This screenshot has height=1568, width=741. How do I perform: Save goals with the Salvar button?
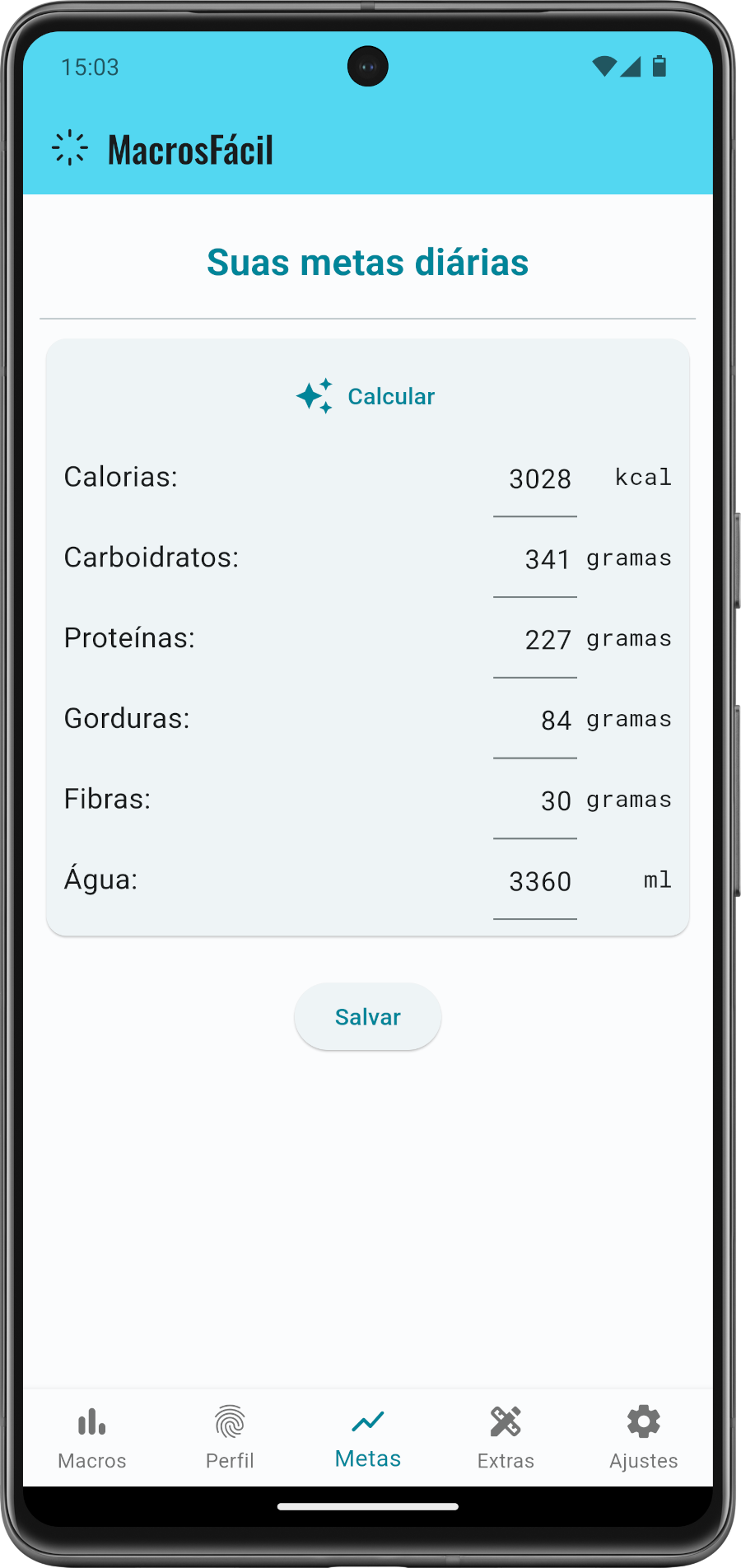[x=367, y=1017]
